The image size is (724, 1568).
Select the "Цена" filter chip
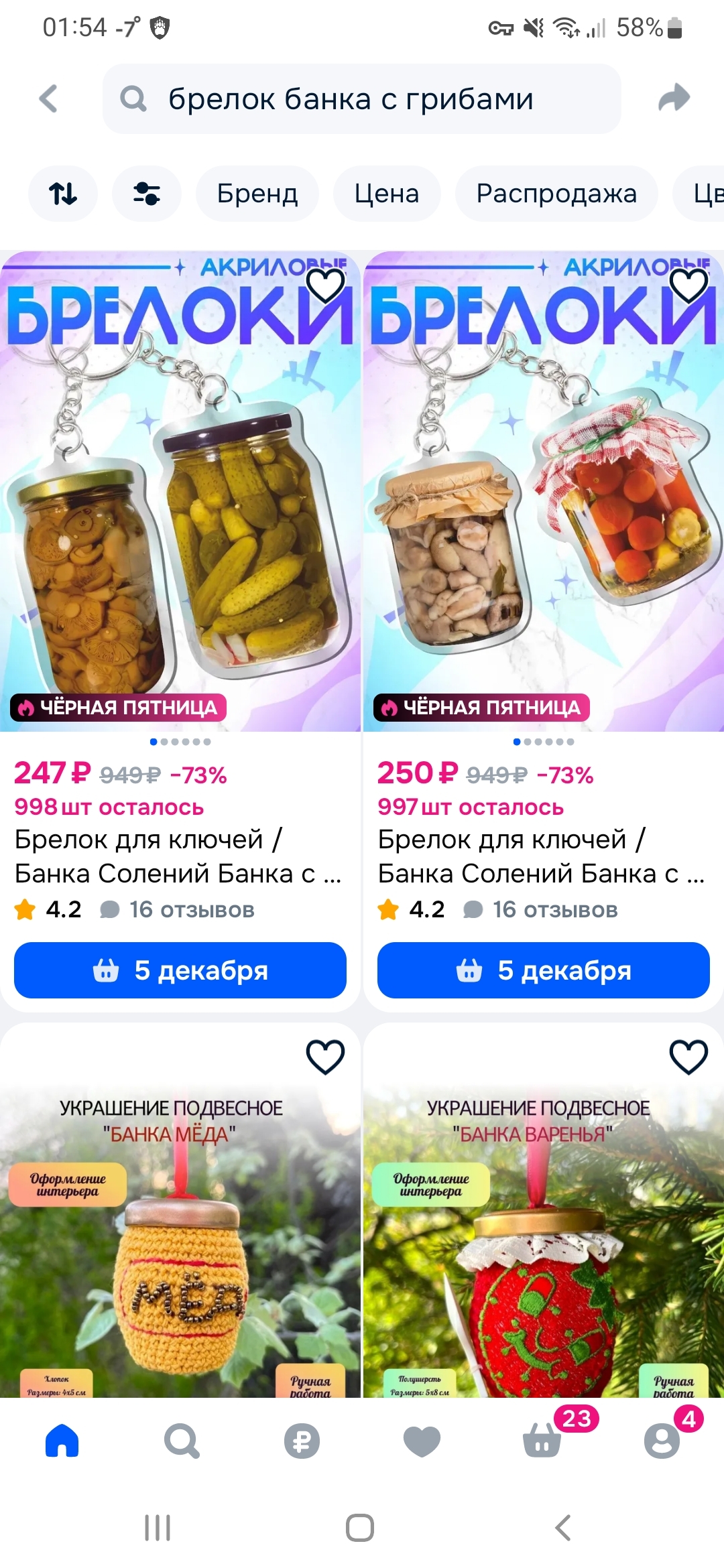tap(387, 194)
